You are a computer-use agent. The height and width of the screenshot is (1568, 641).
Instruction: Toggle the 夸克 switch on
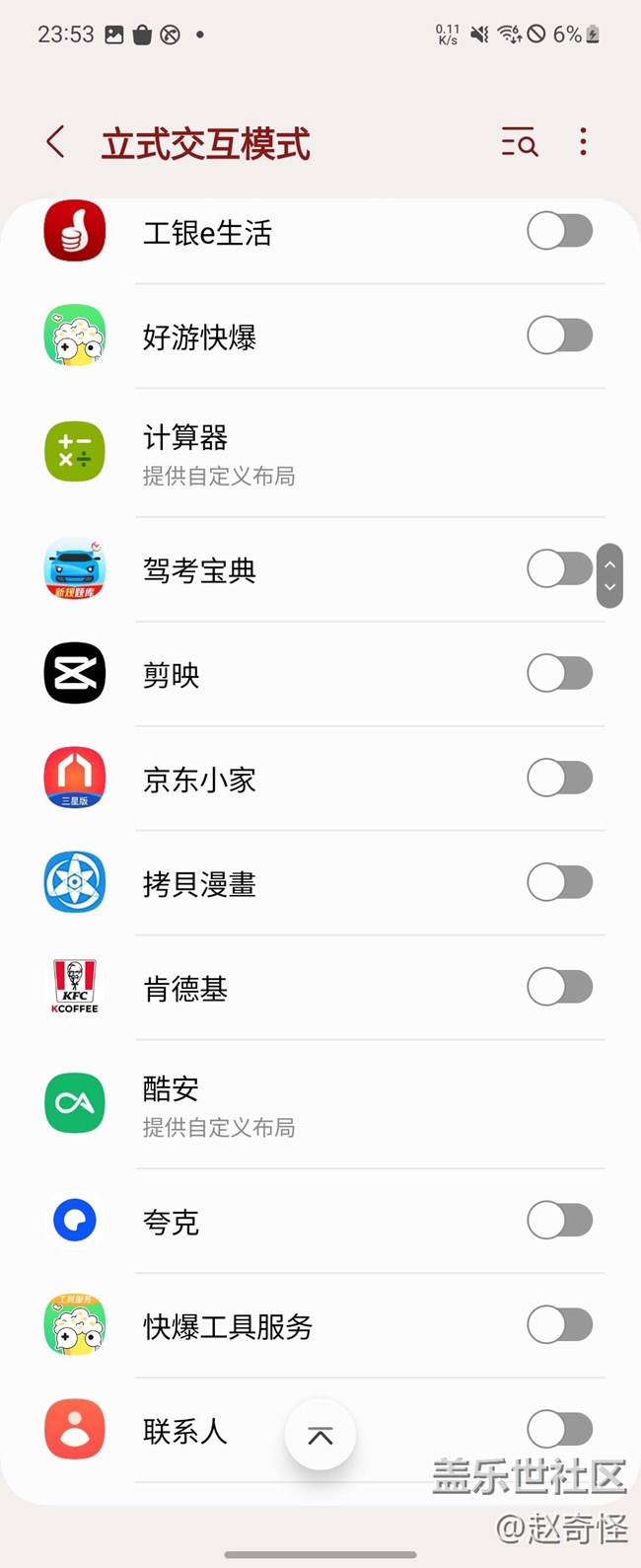[559, 1221]
